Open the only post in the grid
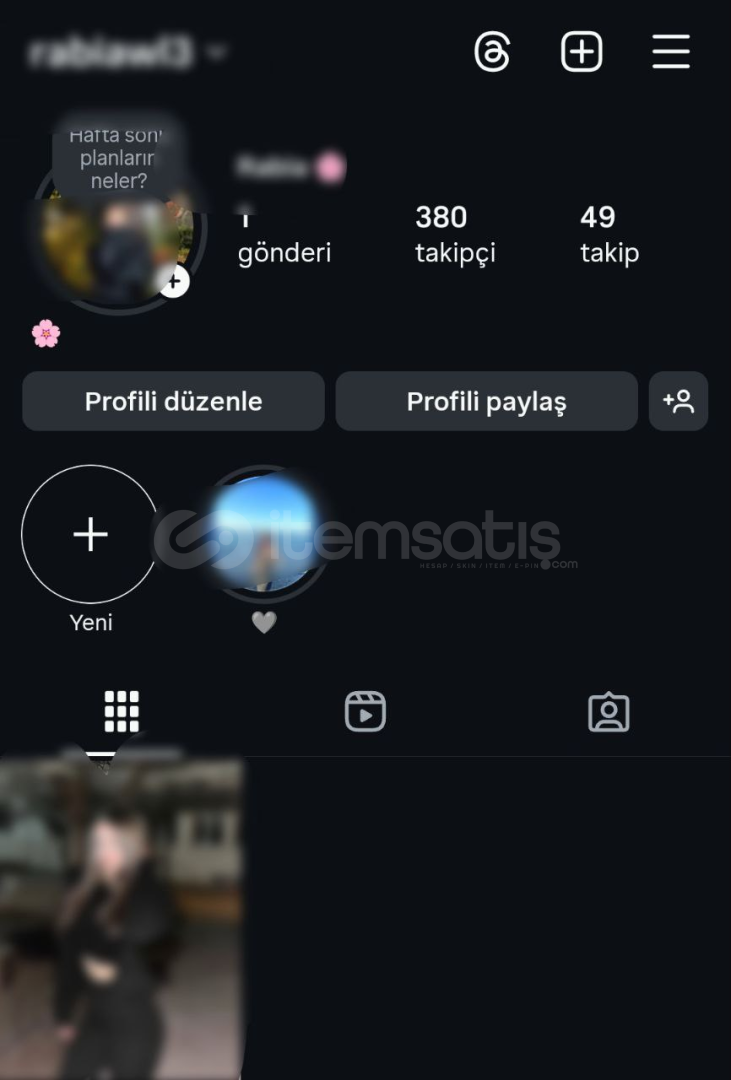The height and width of the screenshot is (1080, 731). (121, 915)
